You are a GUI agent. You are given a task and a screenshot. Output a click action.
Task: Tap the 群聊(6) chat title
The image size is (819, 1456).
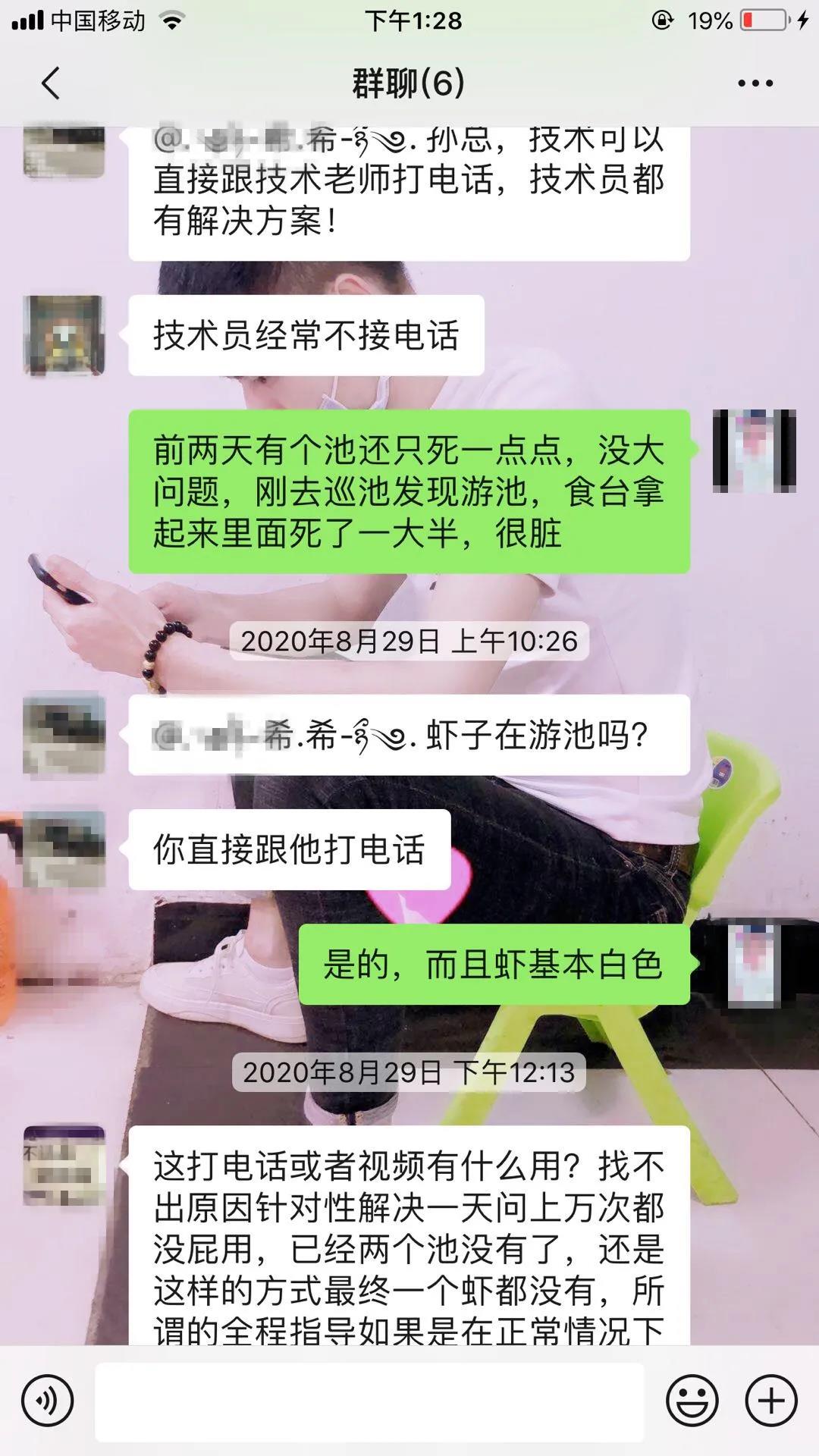409,85
